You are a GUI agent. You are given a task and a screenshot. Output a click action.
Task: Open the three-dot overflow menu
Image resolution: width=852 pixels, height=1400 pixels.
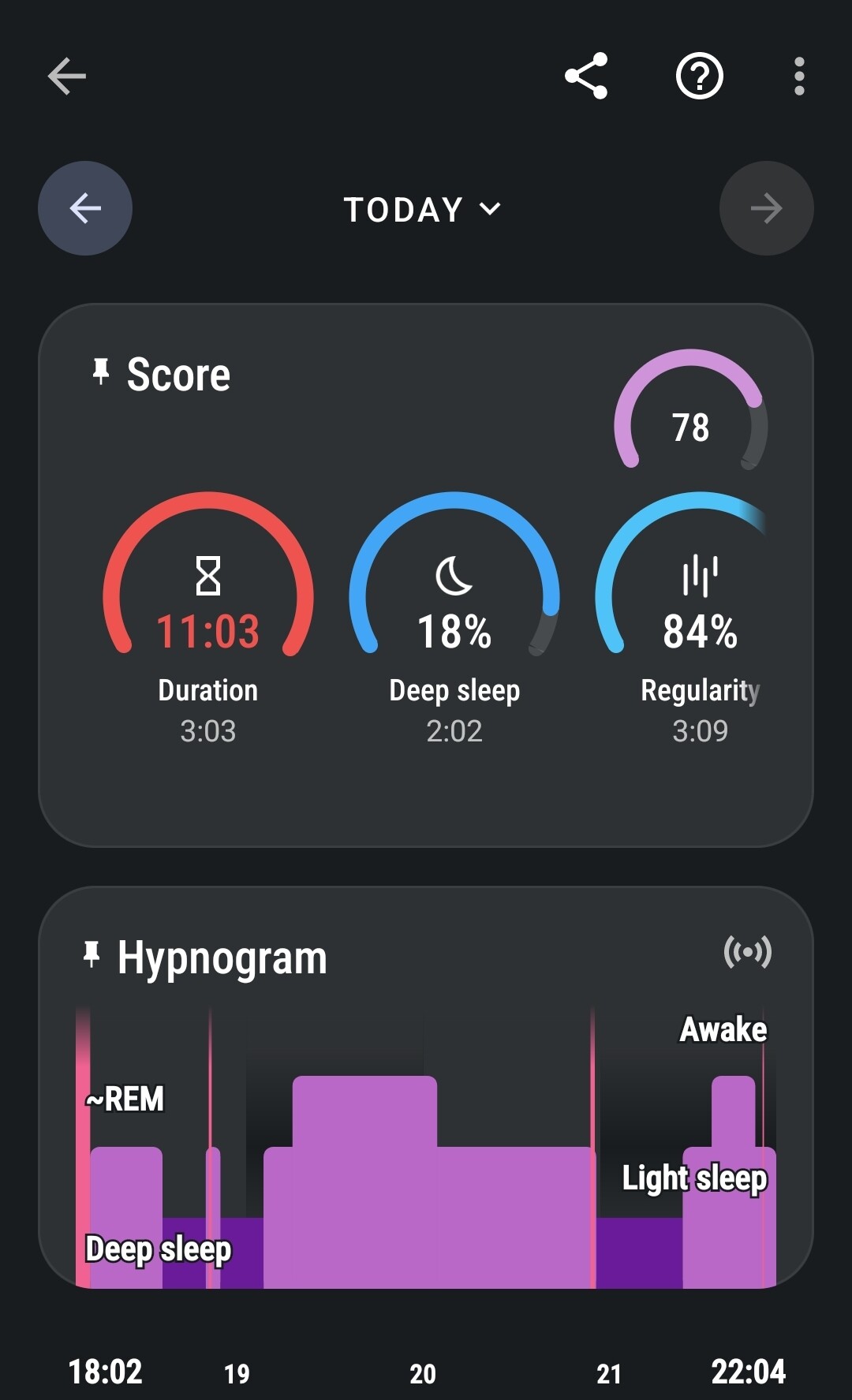click(x=799, y=77)
